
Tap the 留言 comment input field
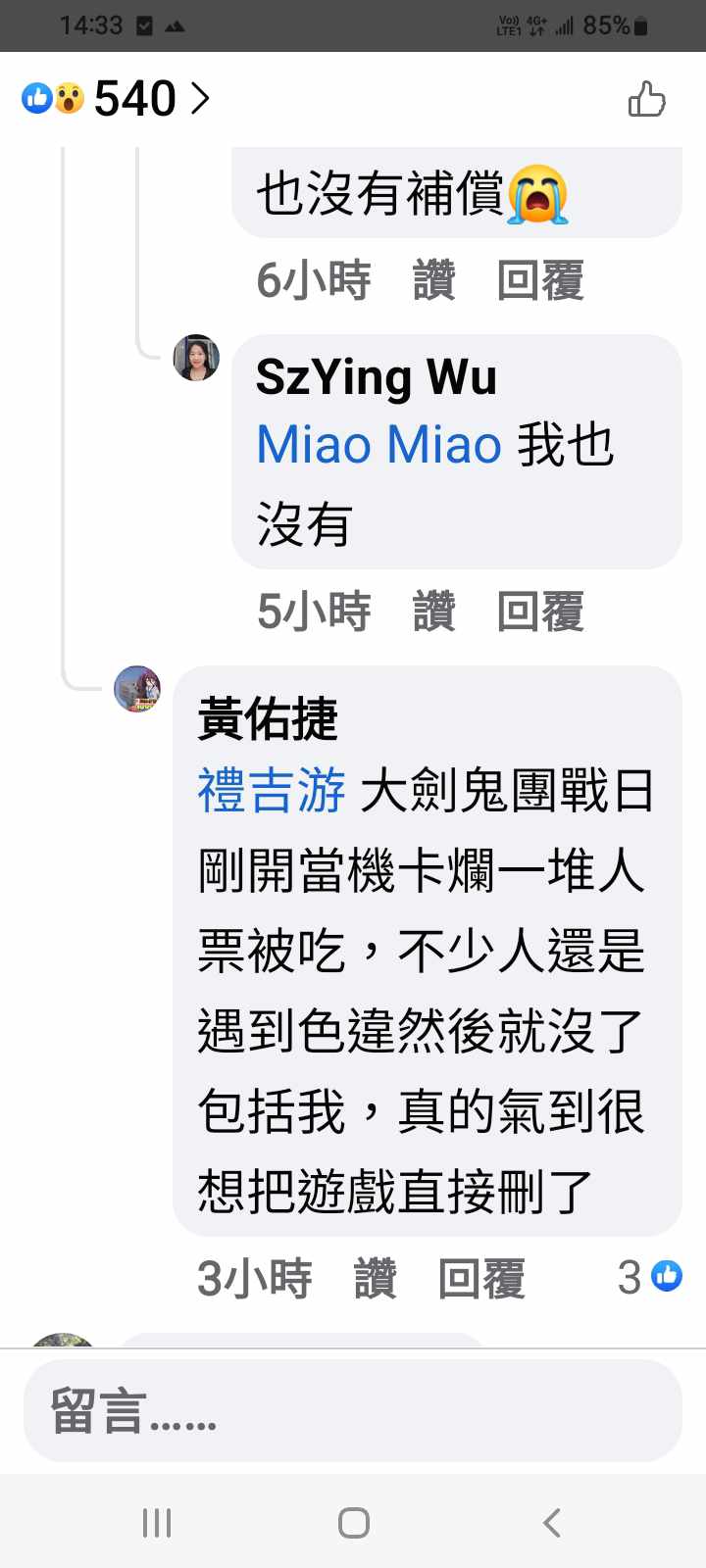click(353, 1411)
